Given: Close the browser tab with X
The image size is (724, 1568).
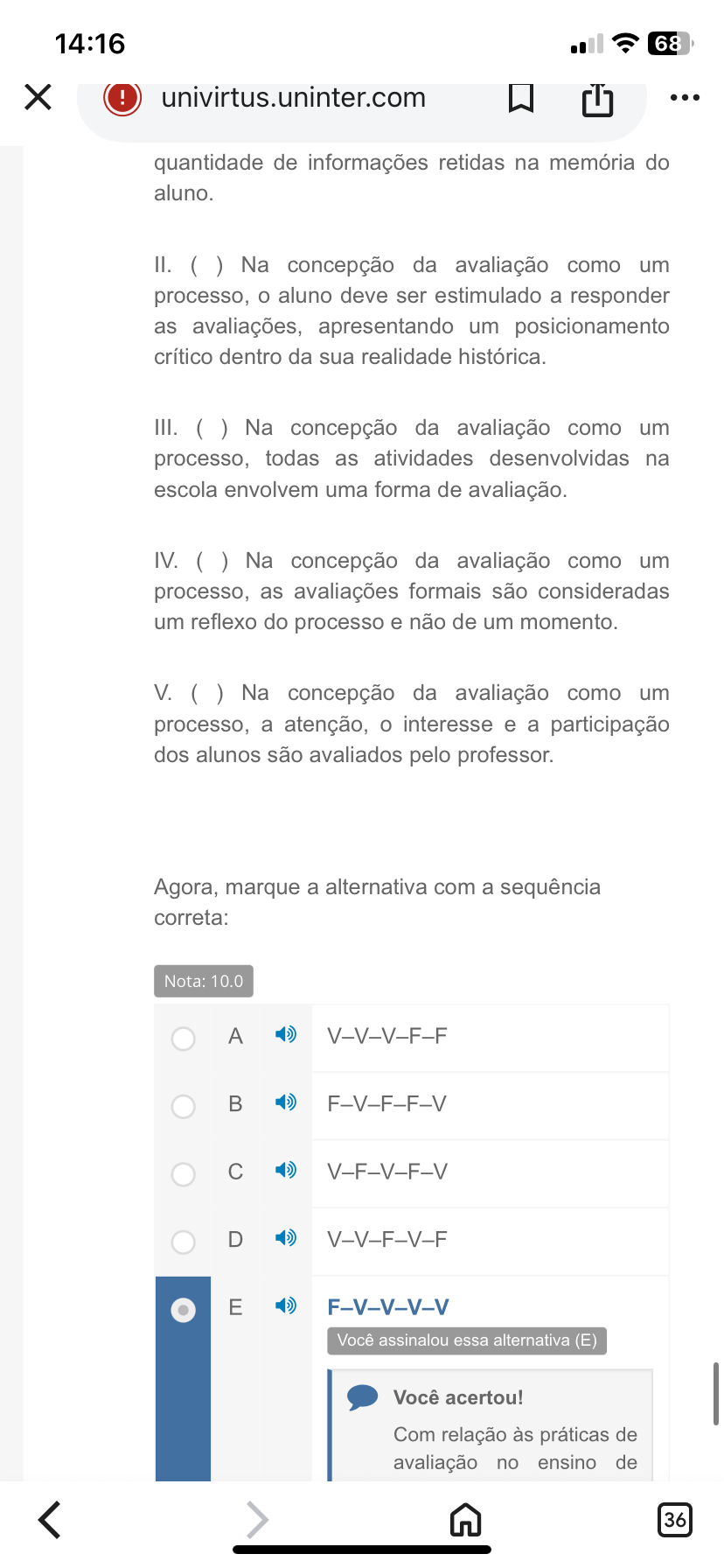Looking at the screenshot, I should click(38, 97).
